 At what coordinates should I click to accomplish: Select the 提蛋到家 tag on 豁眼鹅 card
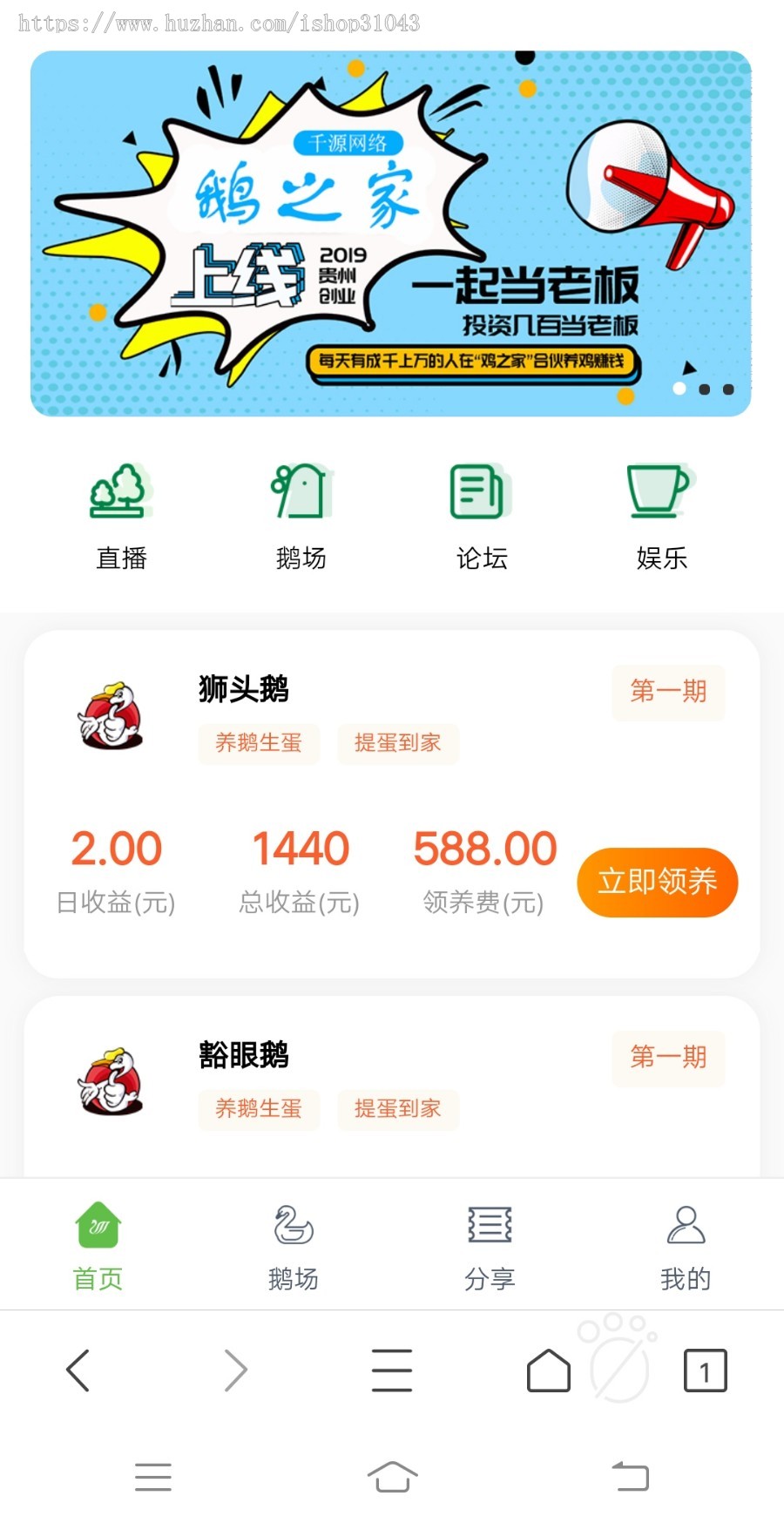pyautogui.click(x=398, y=1110)
